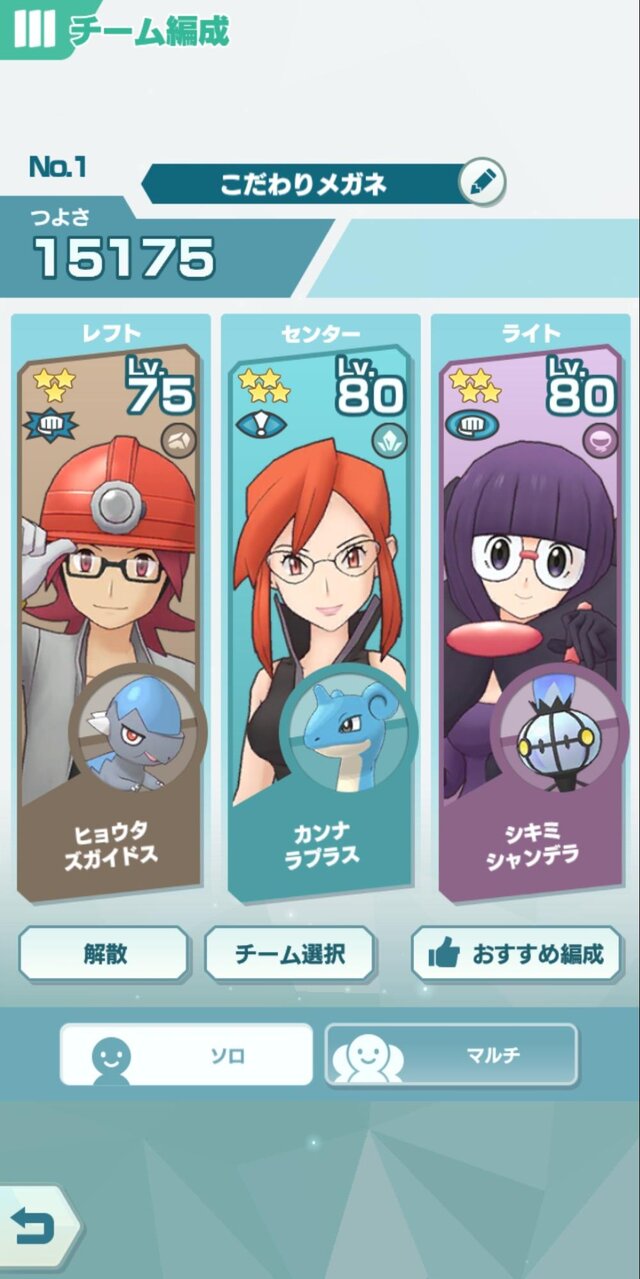
Task: Open チーム選択 to choose a team
Action: point(290,953)
